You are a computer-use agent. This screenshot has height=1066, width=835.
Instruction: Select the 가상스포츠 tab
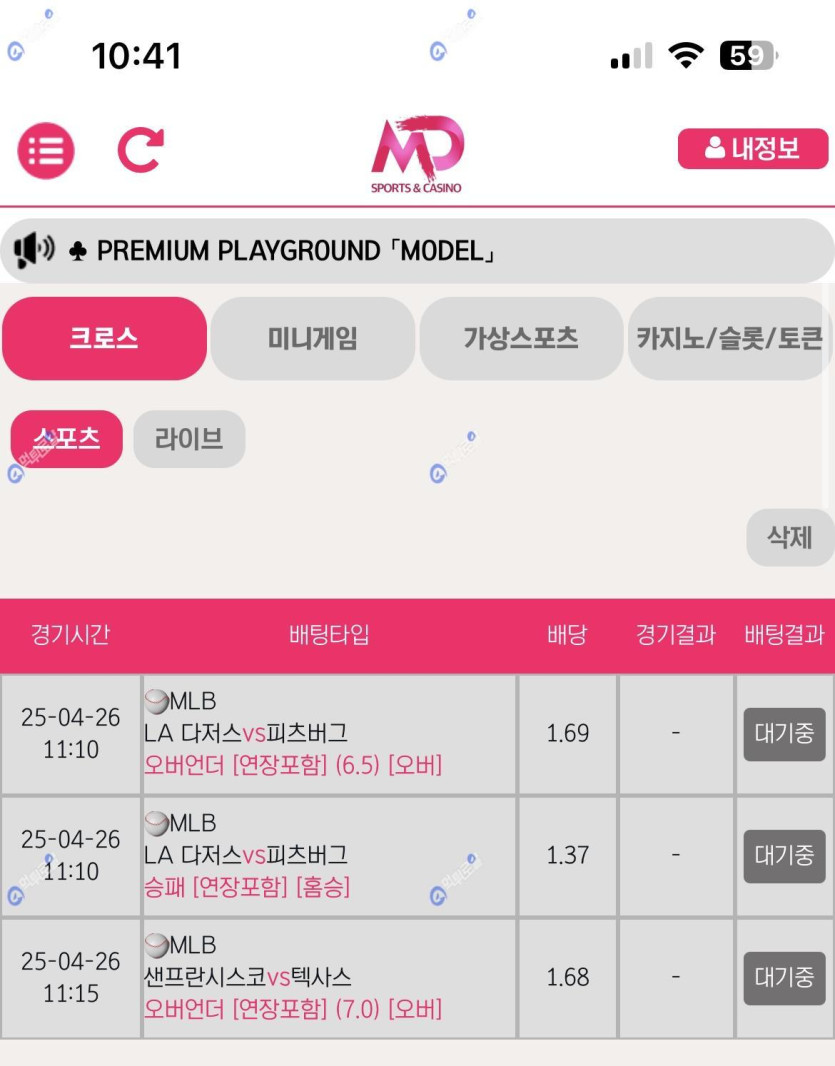521,338
